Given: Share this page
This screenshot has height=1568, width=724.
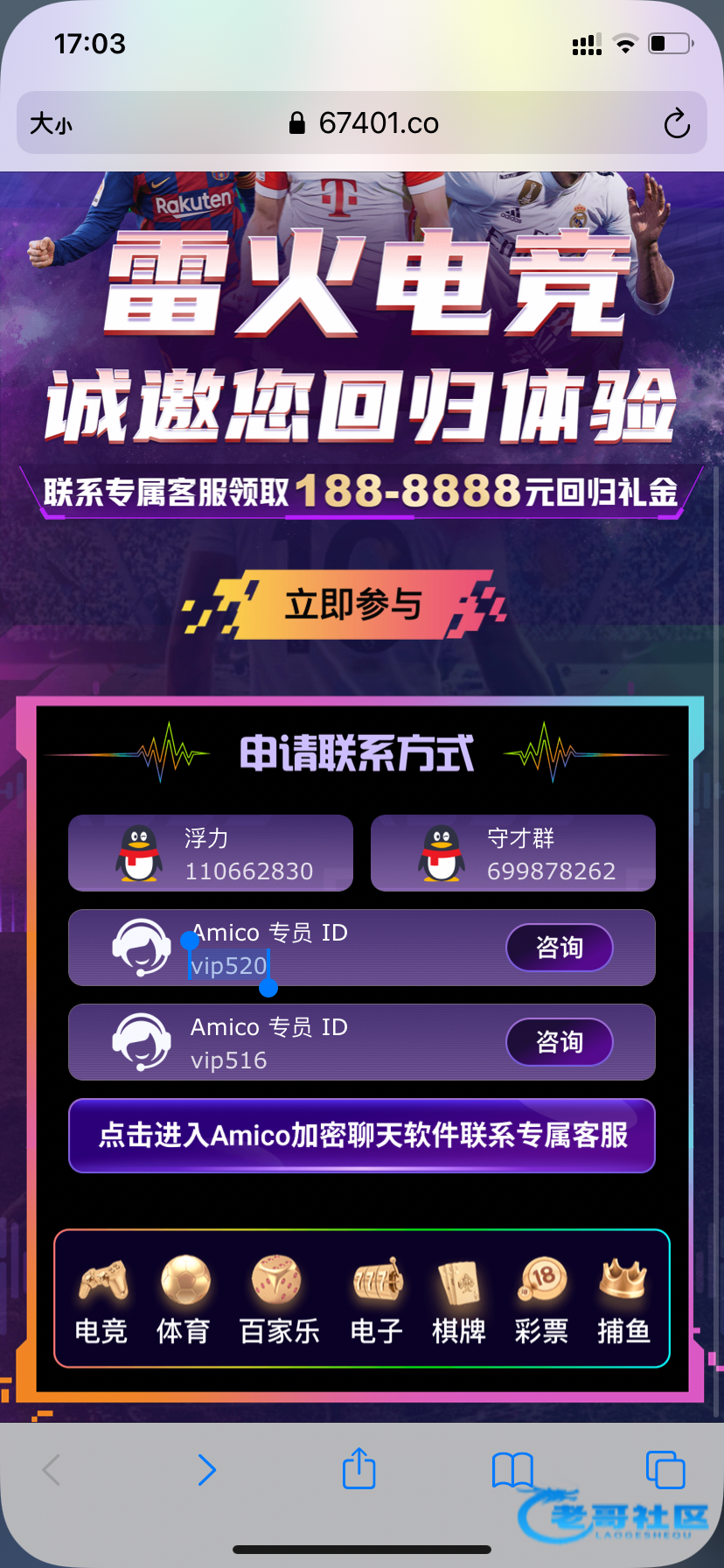Looking at the screenshot, I should click(x=359, y=1469).
